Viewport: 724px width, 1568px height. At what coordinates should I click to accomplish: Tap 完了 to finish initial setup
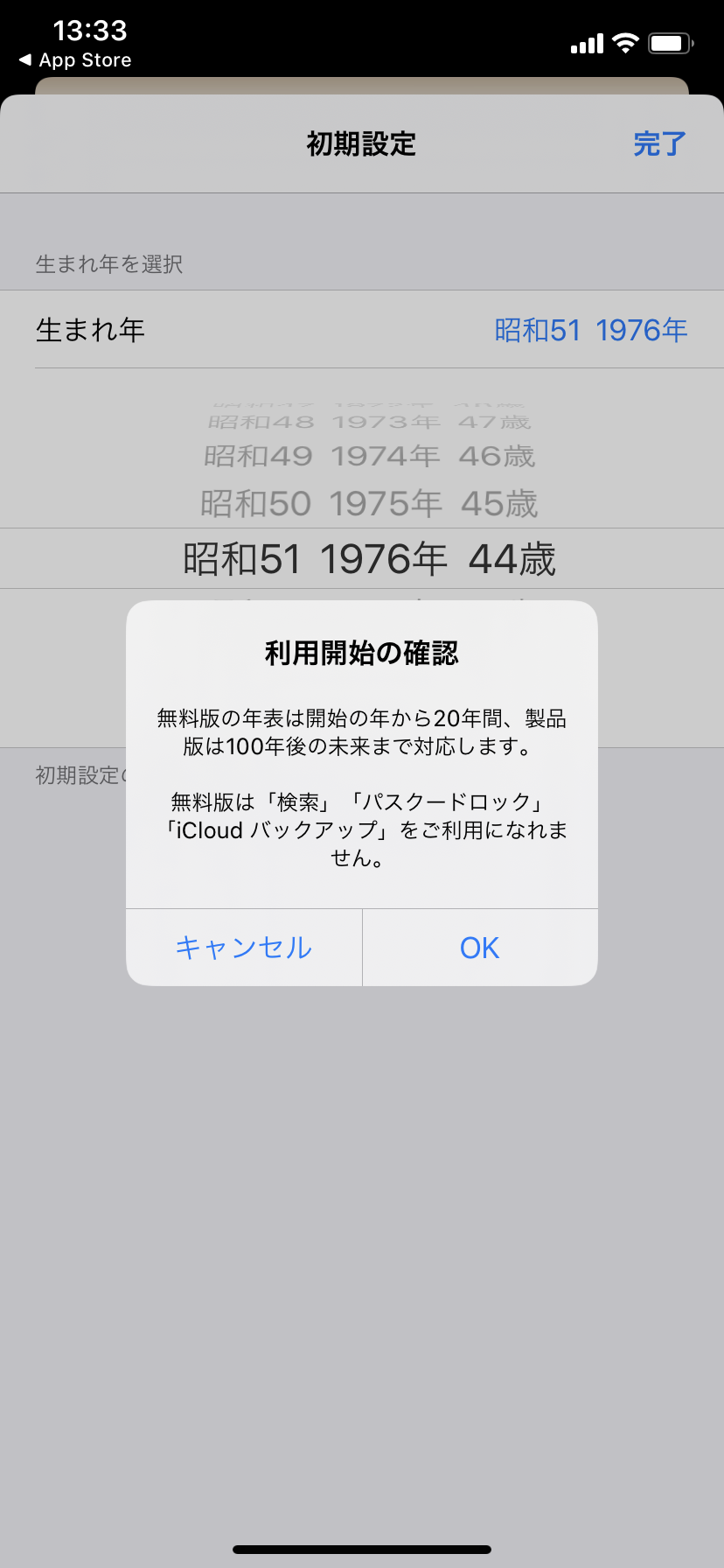(659, 144)
